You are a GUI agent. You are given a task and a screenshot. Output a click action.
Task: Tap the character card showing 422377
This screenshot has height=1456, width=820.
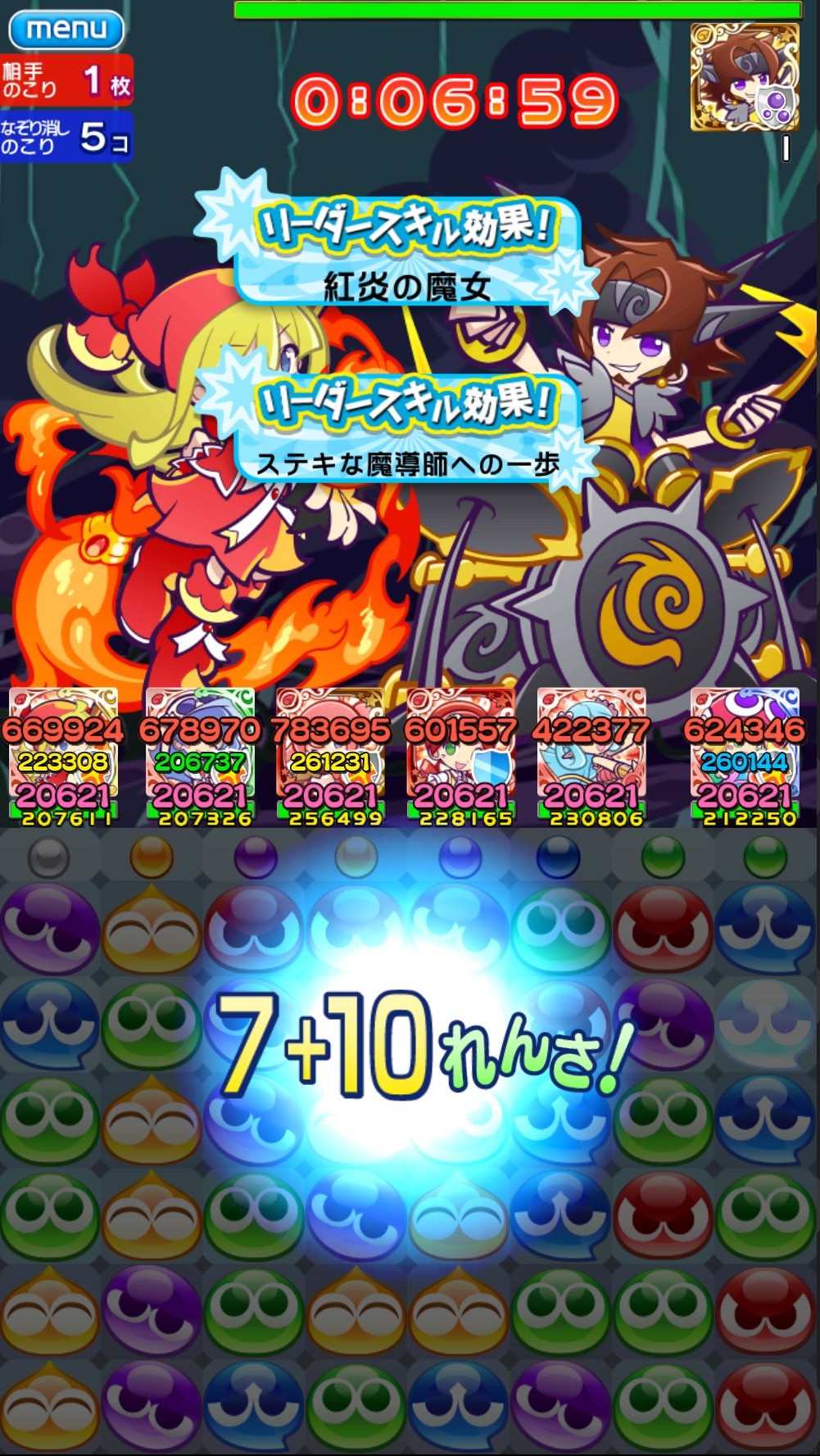pos(591,755)
